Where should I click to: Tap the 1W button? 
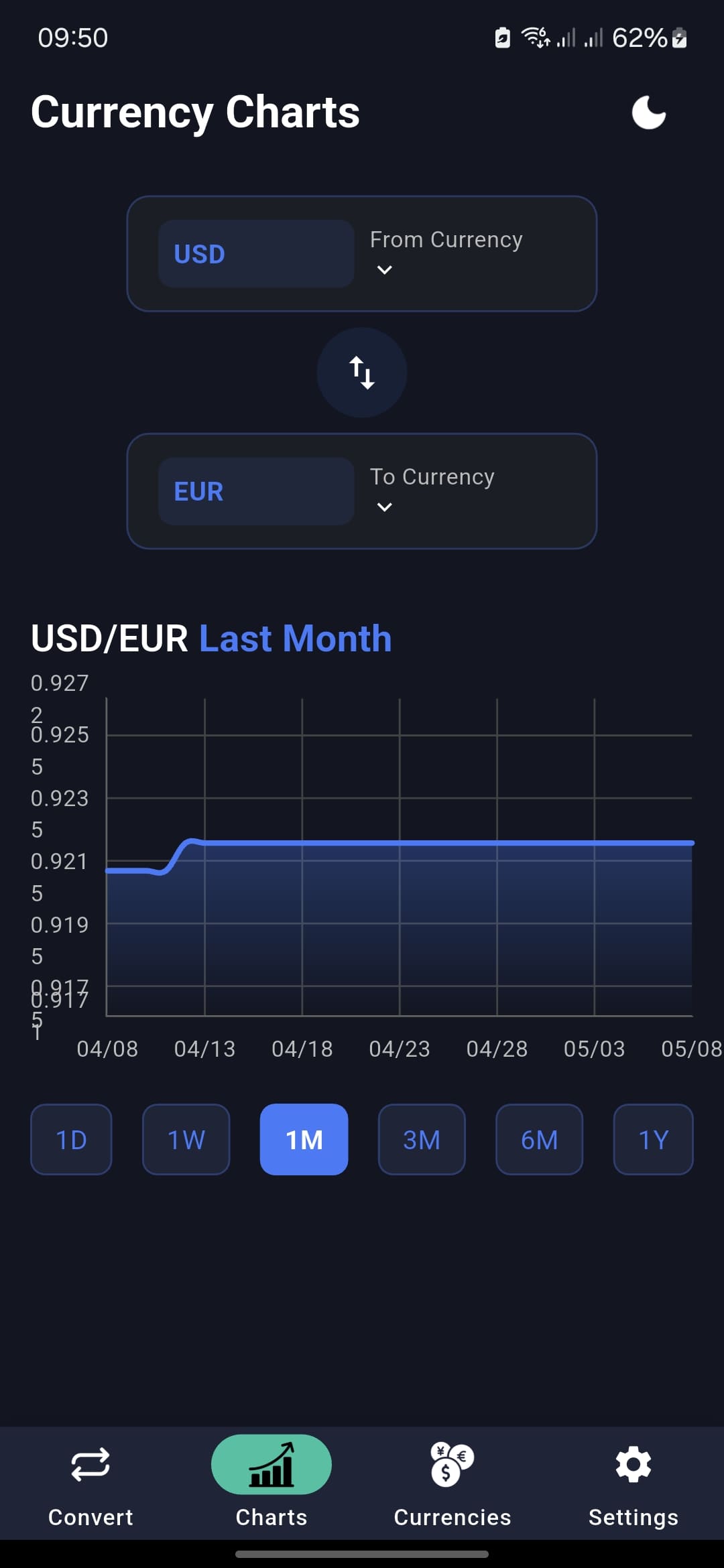click(x=186, y=1138)
